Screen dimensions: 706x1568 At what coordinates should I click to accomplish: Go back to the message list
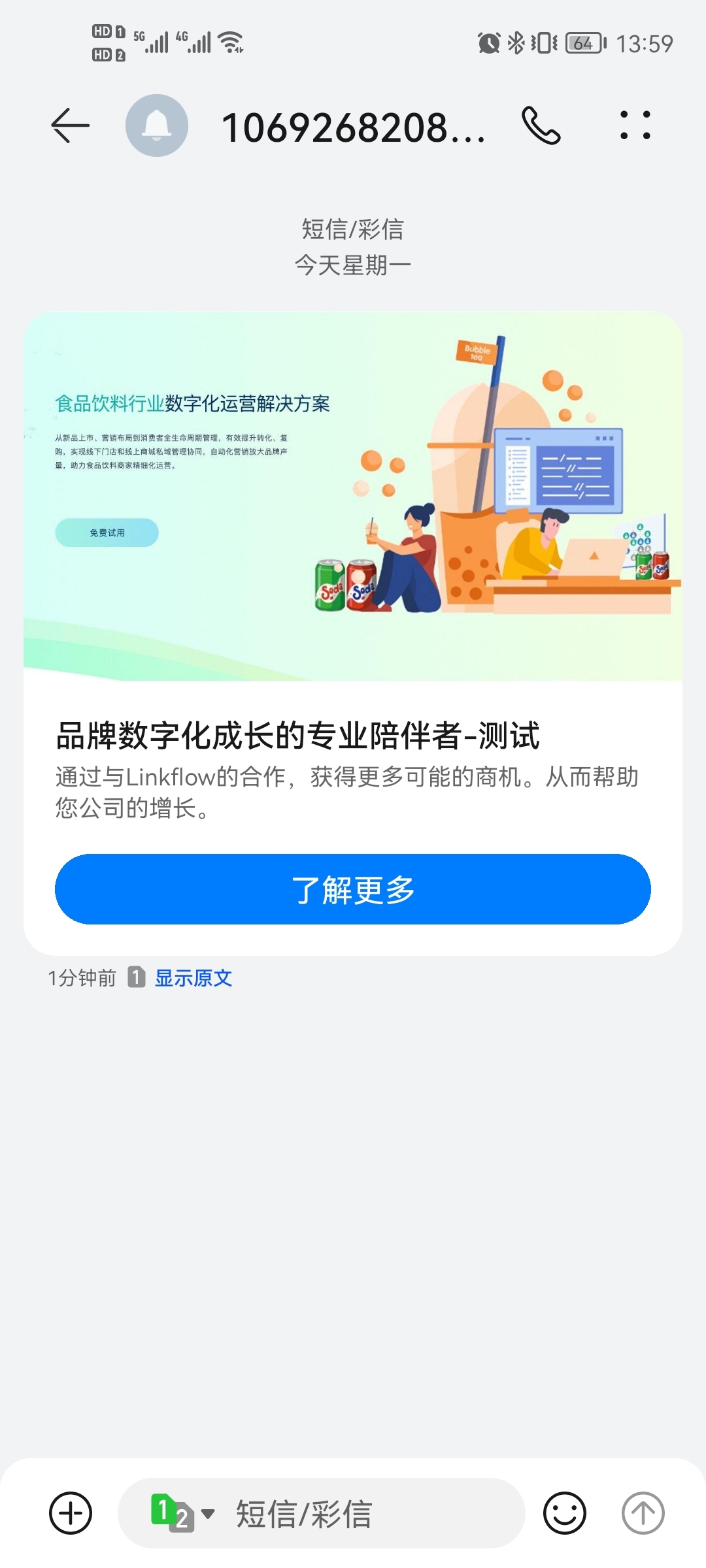pyautogui.click(x=71, y=125)
